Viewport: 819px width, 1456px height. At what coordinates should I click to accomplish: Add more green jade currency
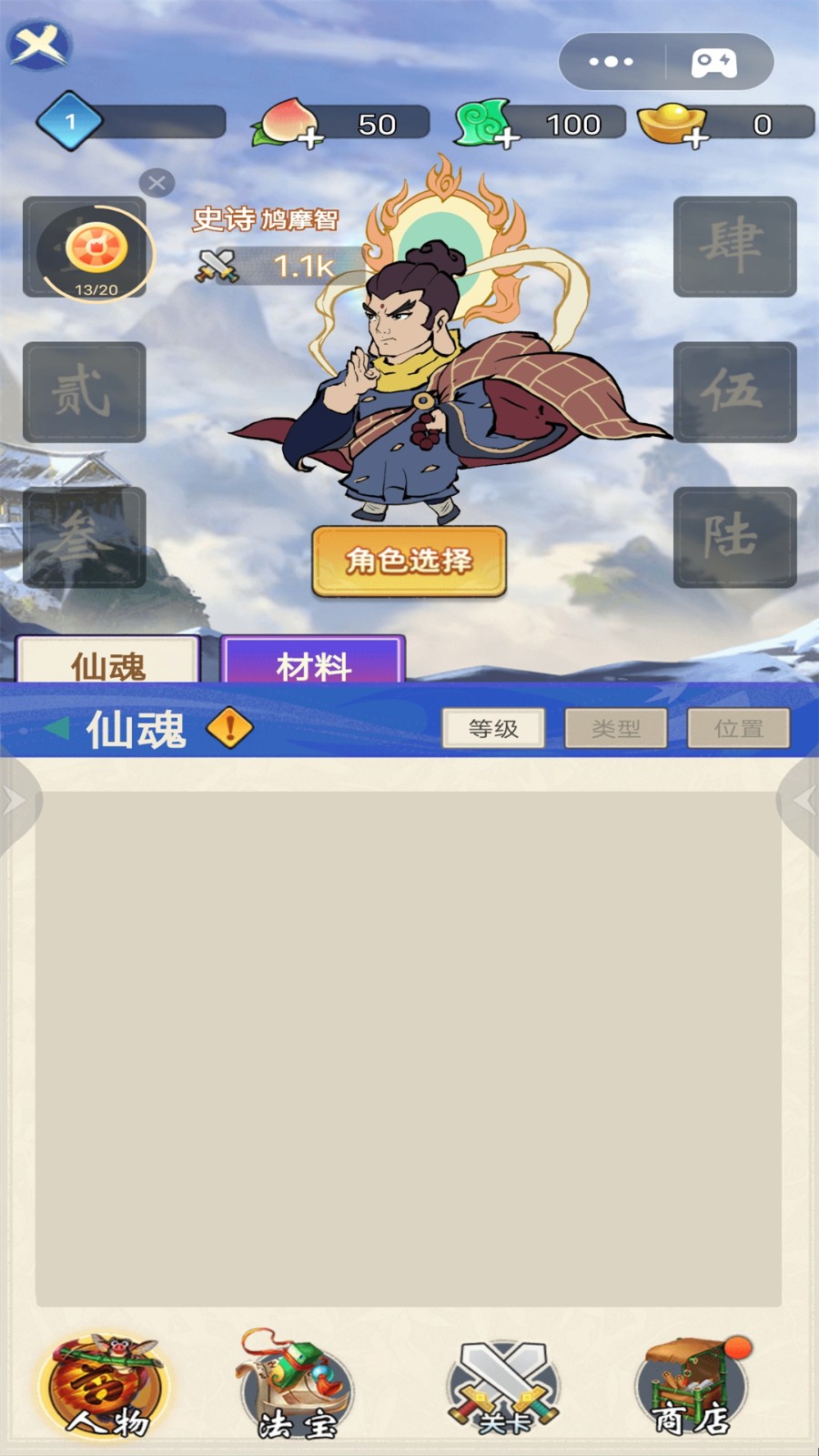[x=507, y=138]
